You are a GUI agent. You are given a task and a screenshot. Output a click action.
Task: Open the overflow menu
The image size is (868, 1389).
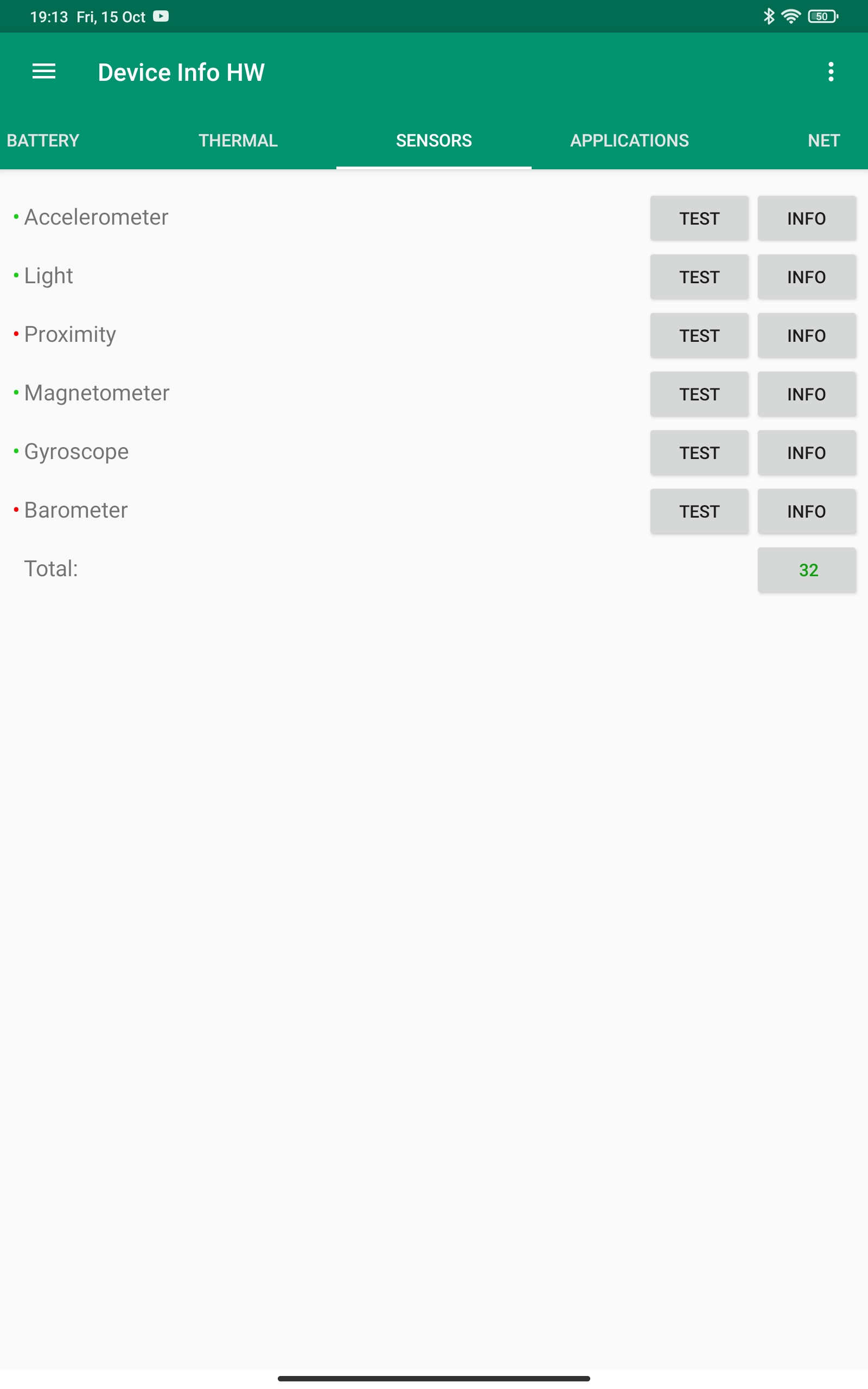[x=830, y=72]
